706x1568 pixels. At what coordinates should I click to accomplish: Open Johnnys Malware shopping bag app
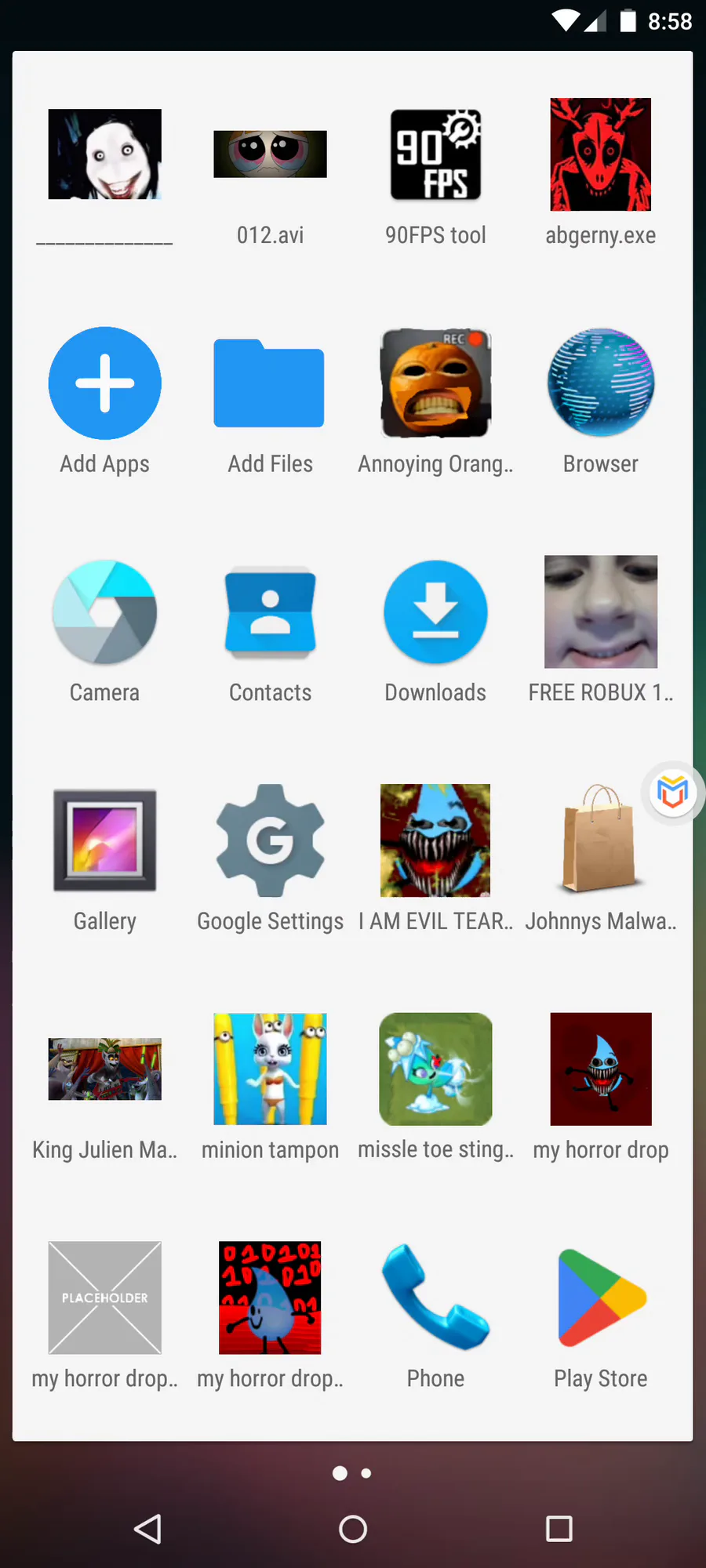click(598, 840)
